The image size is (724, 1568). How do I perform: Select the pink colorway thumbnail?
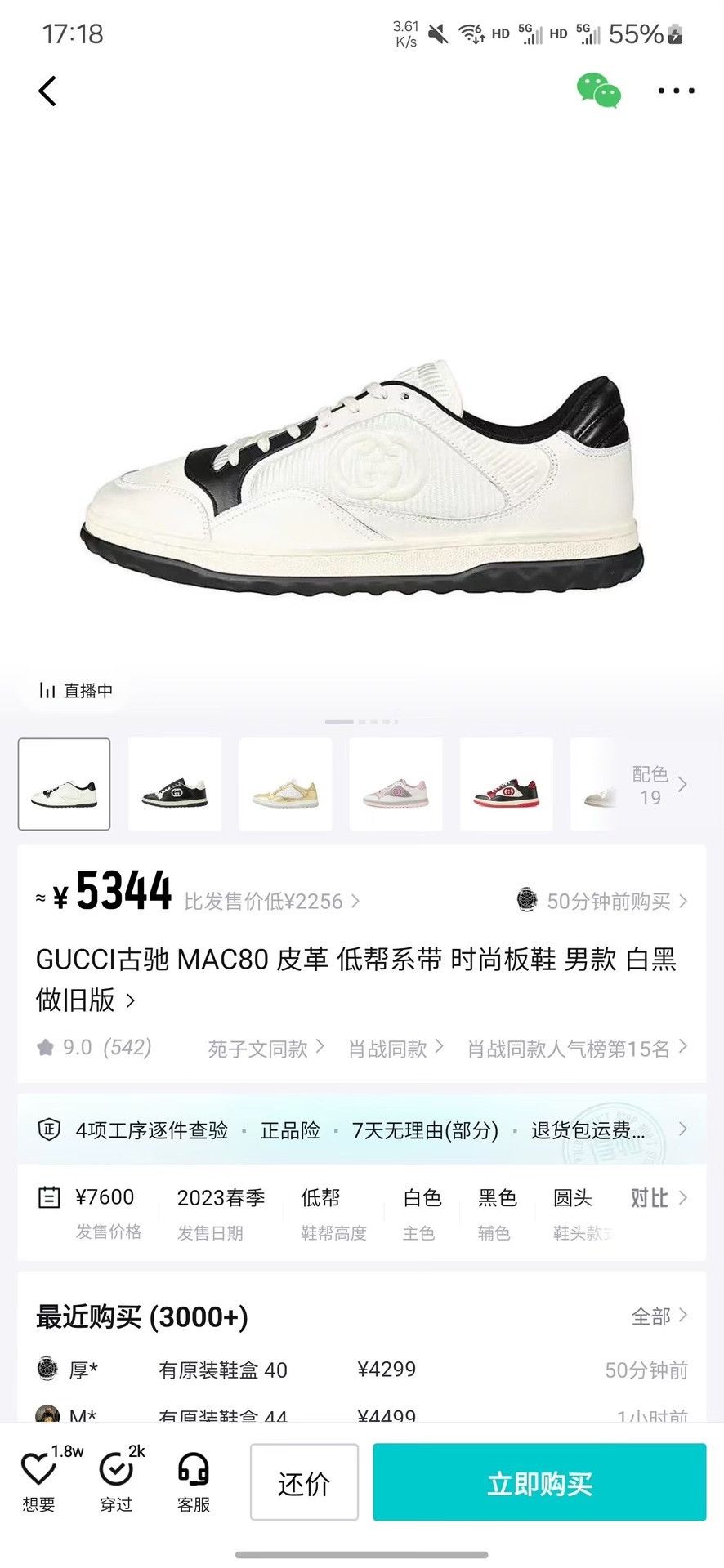click(x=396, y=784)
